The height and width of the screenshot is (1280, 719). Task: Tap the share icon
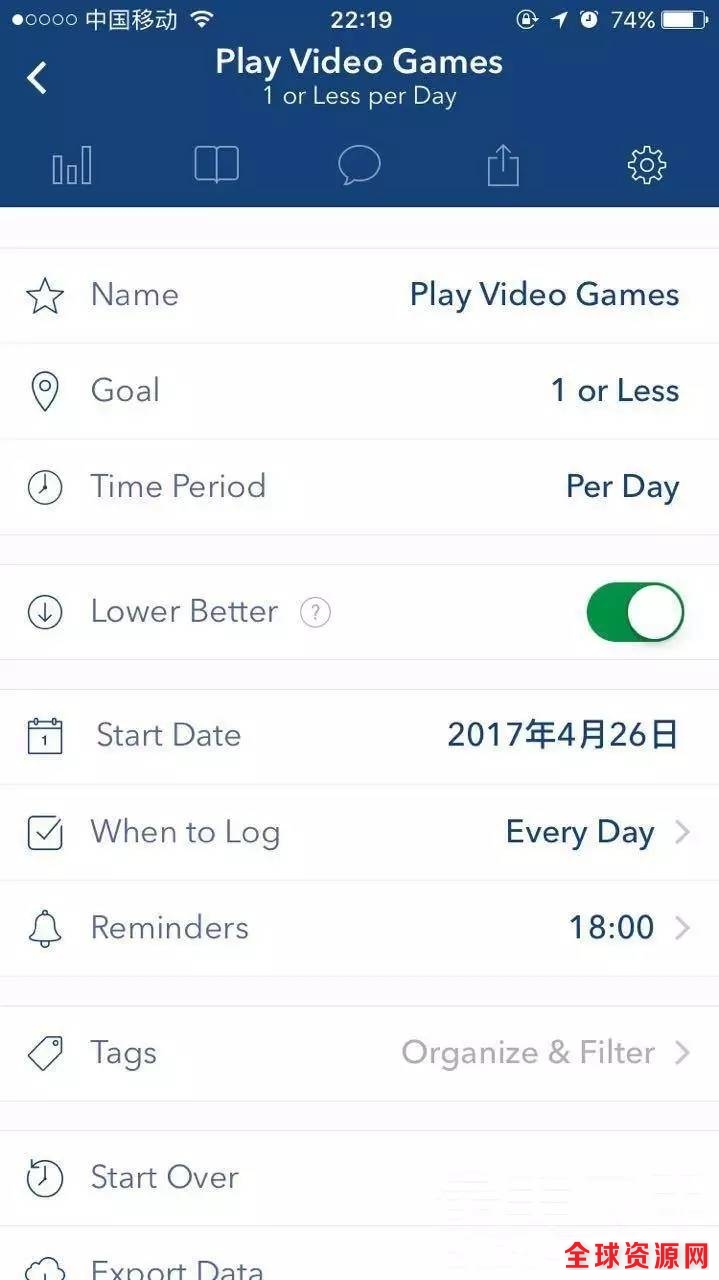pyautogui.click(x=503, y=165)
